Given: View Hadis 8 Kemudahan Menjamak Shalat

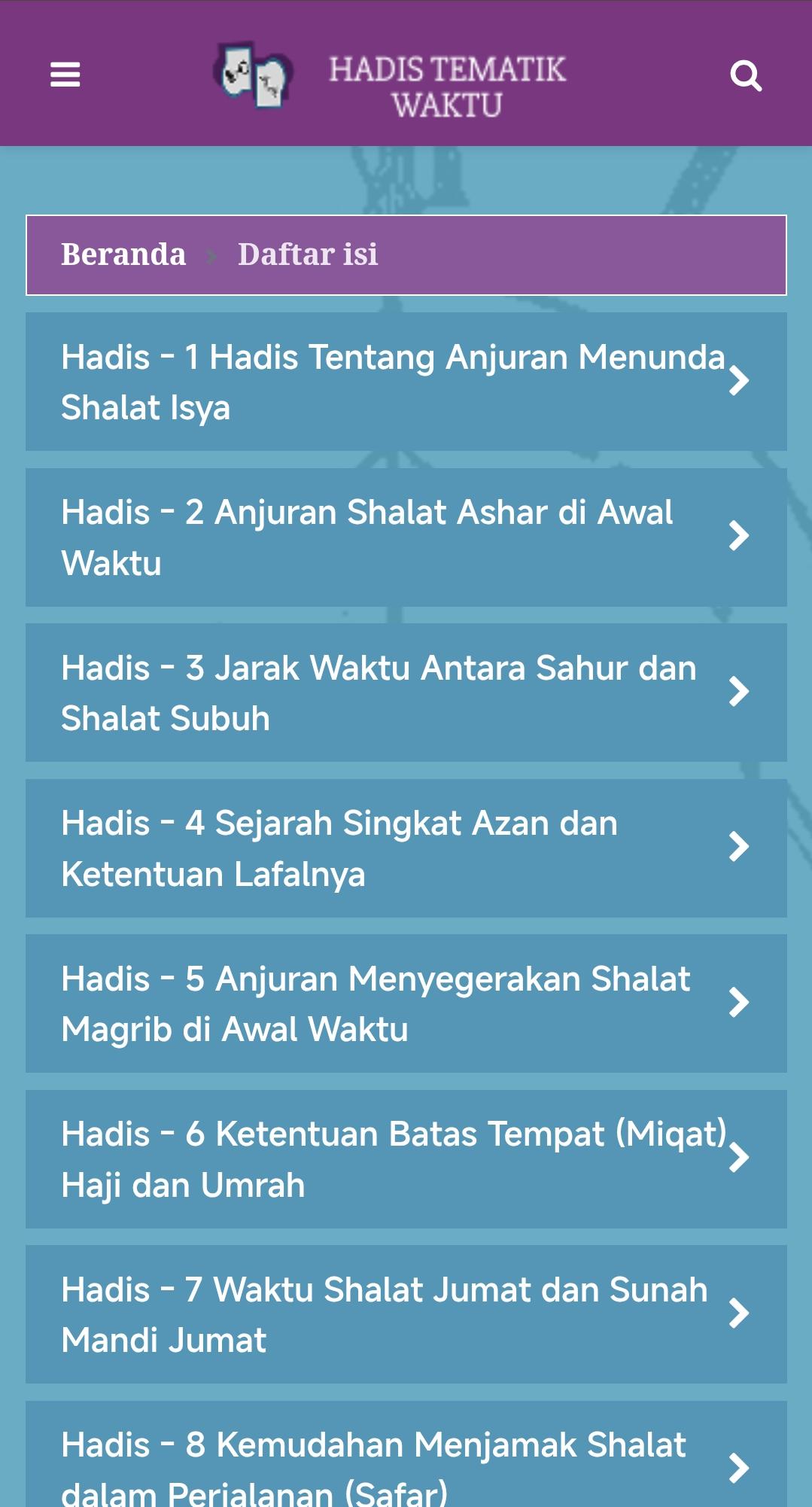Looking at the screenshot, I should 406,1454.
